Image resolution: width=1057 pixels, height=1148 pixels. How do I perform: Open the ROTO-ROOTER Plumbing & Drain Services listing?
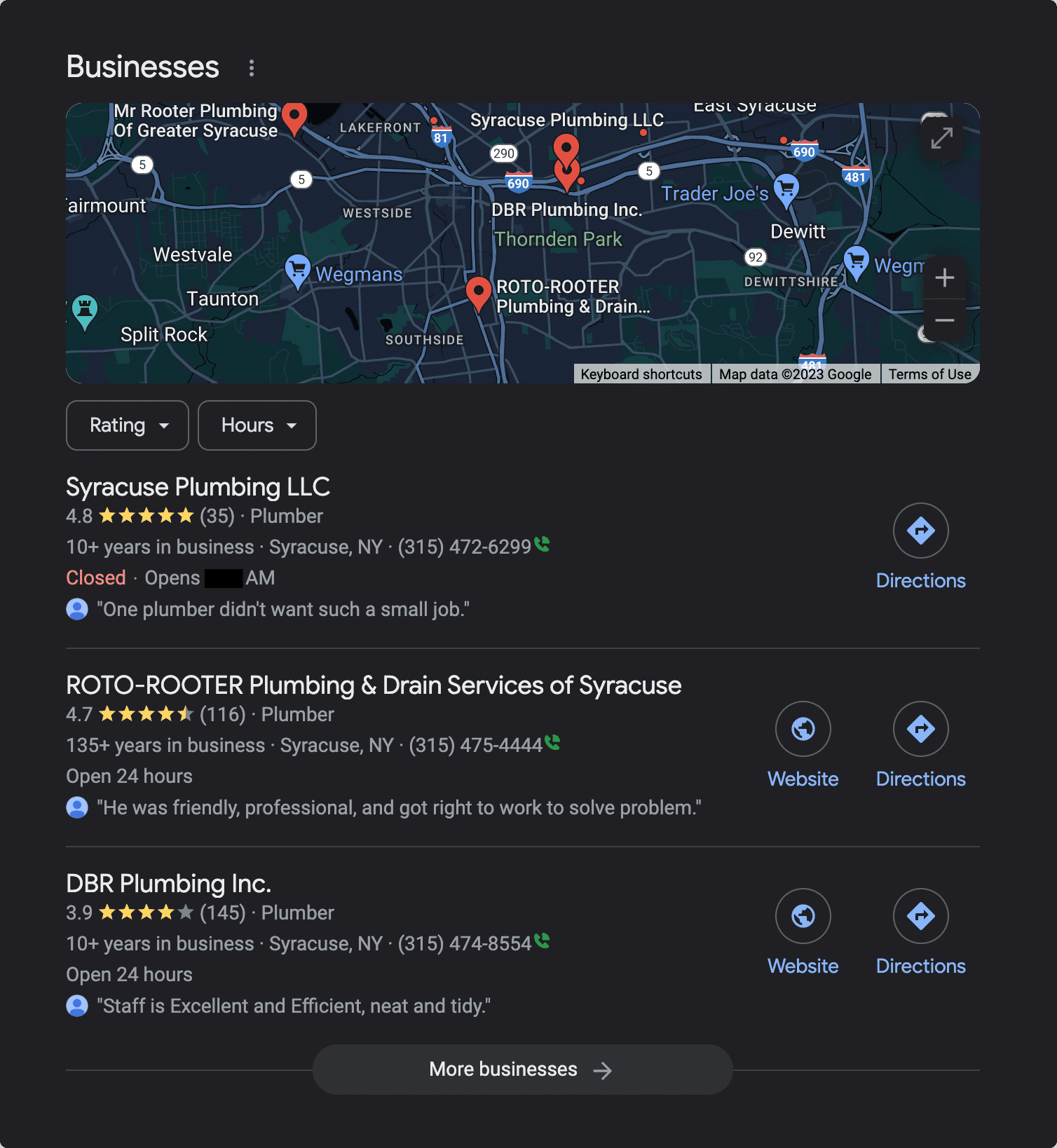373,685
